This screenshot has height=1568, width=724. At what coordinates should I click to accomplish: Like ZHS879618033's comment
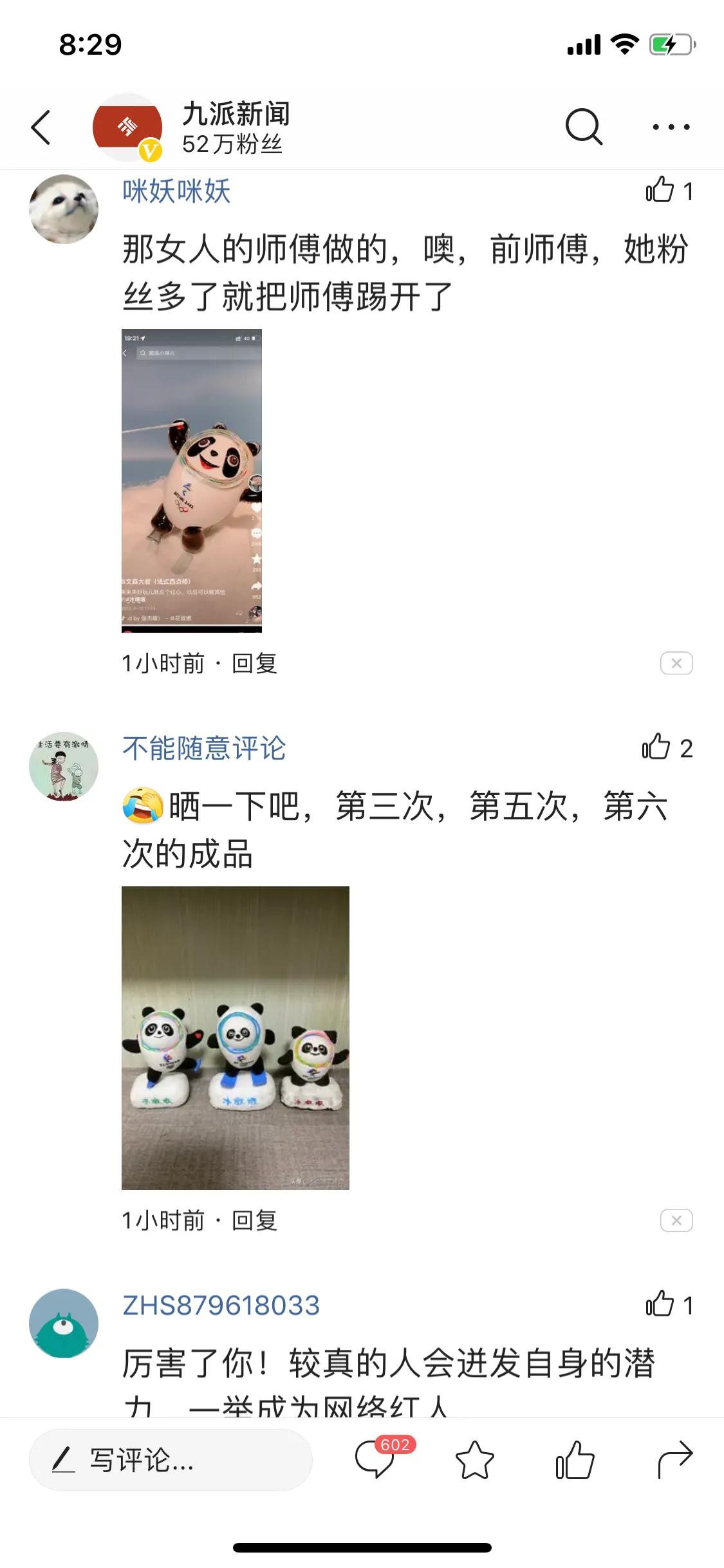660,1305
